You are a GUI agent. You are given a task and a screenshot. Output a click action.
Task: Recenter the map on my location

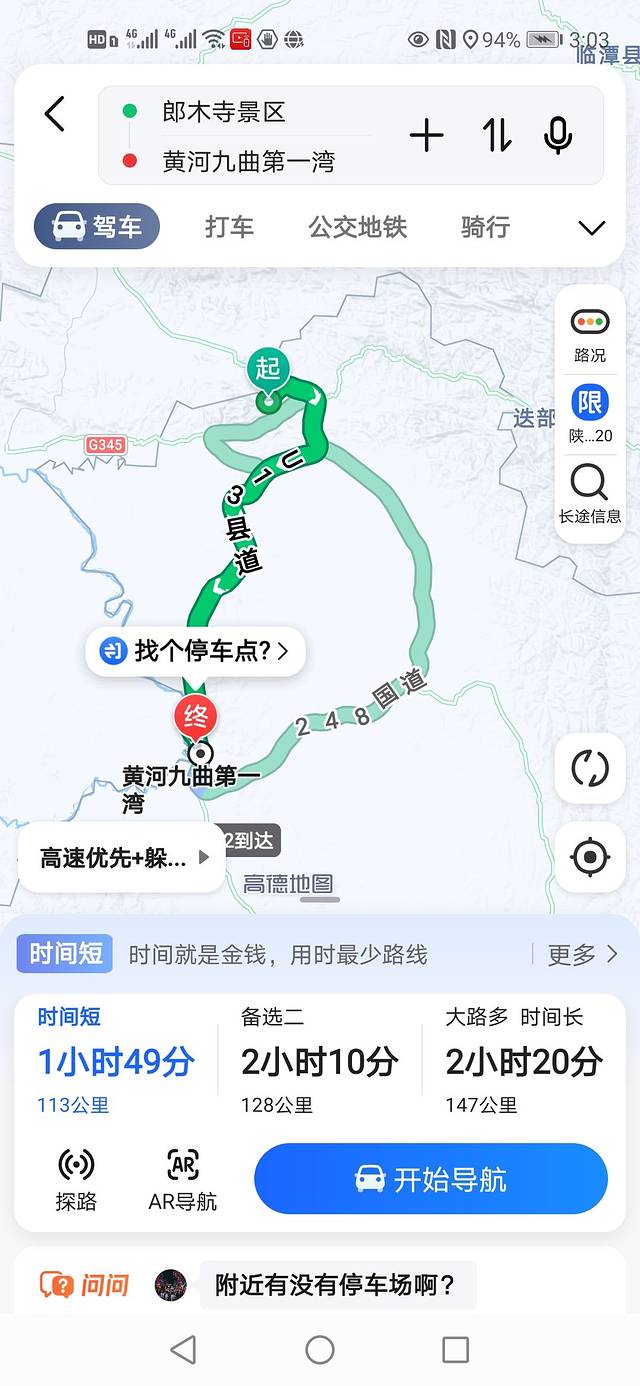pyautogui.click(x=589, y=857)
